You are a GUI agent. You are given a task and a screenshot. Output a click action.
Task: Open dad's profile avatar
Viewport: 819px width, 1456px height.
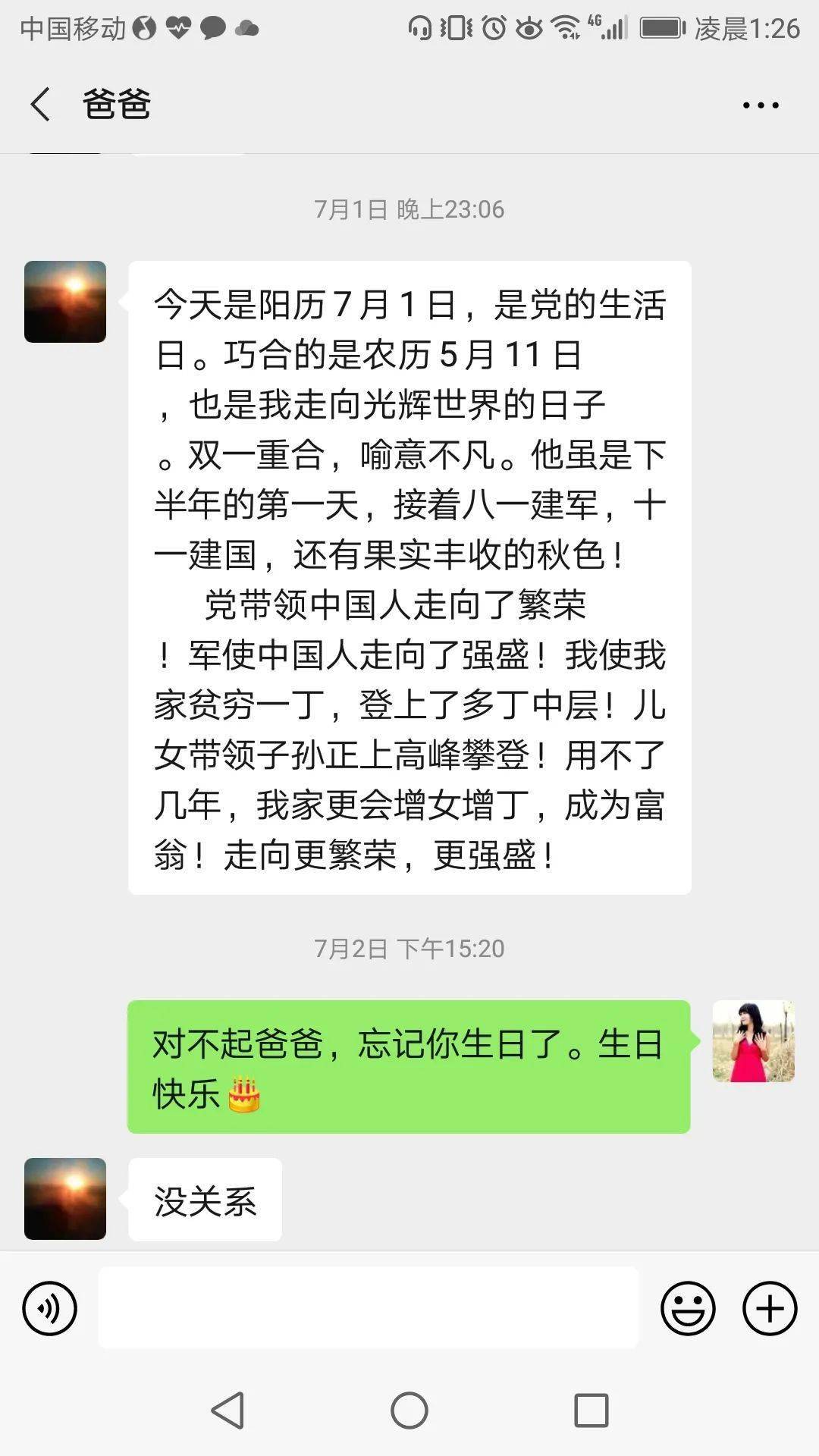click(x=64, y=302)
